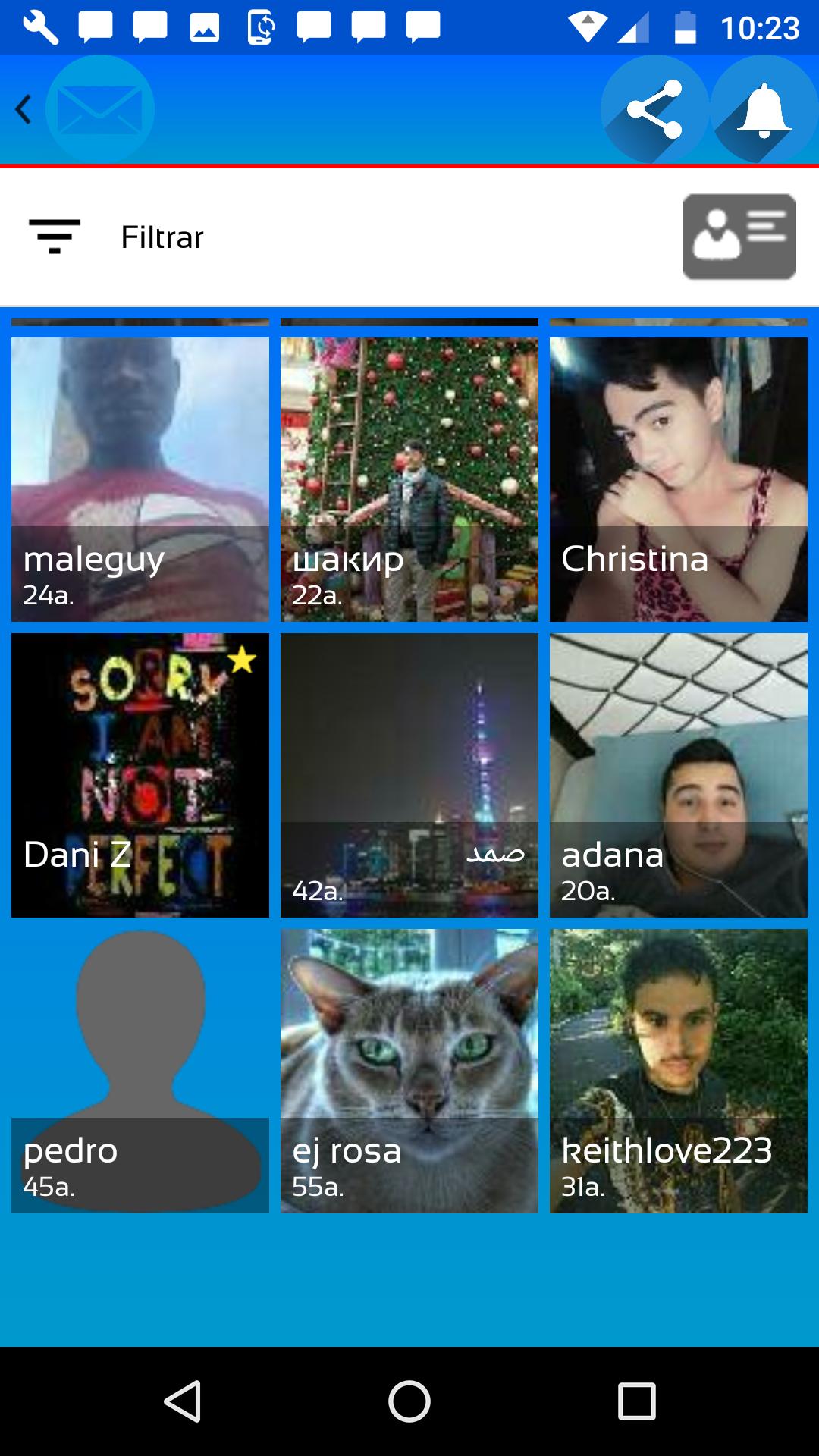Open maleguy's profile
The height and width of the screenshot is (1456, 819).
(x=140, y=479)
